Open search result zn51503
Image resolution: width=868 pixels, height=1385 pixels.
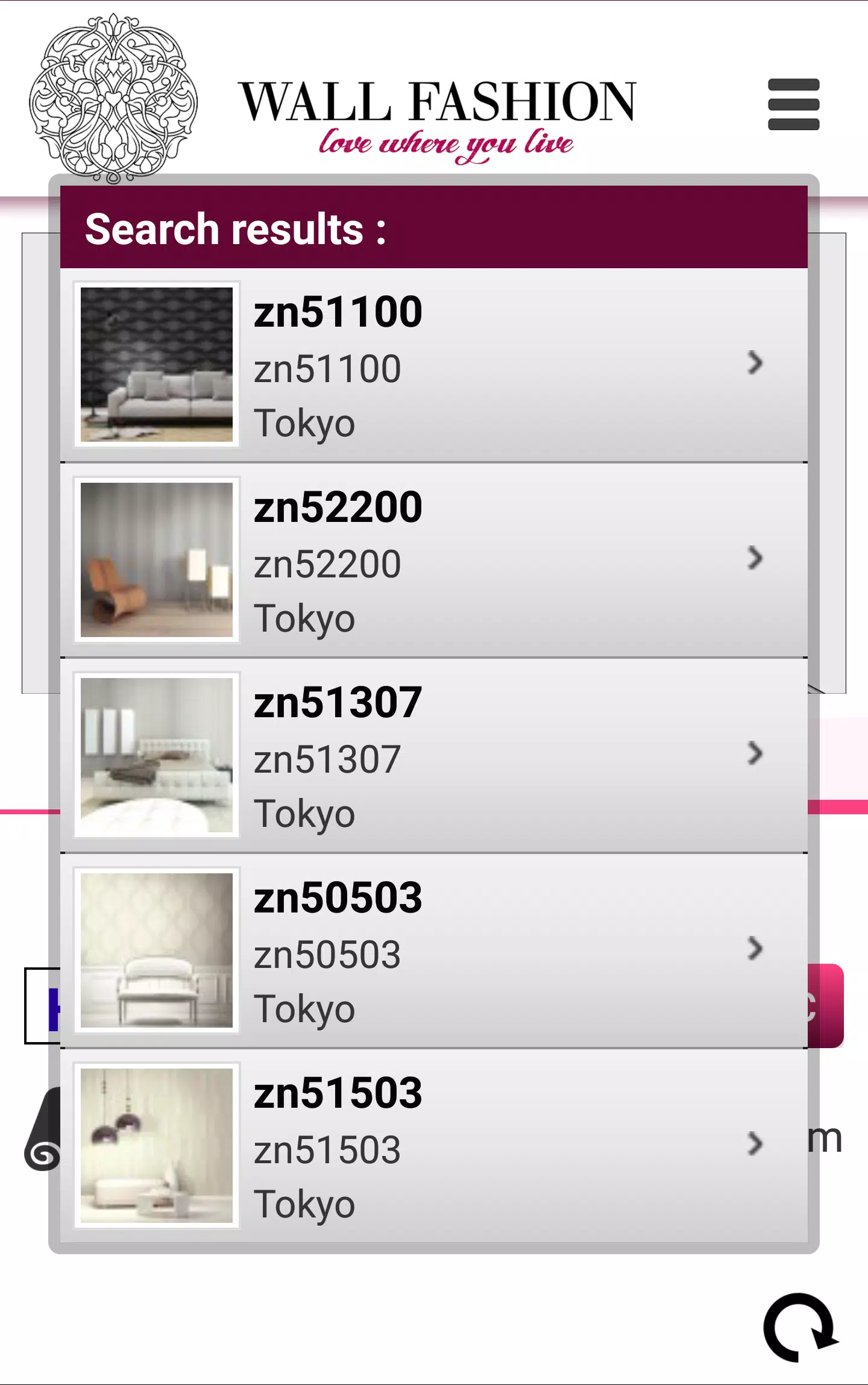[x=434, y=1146]
